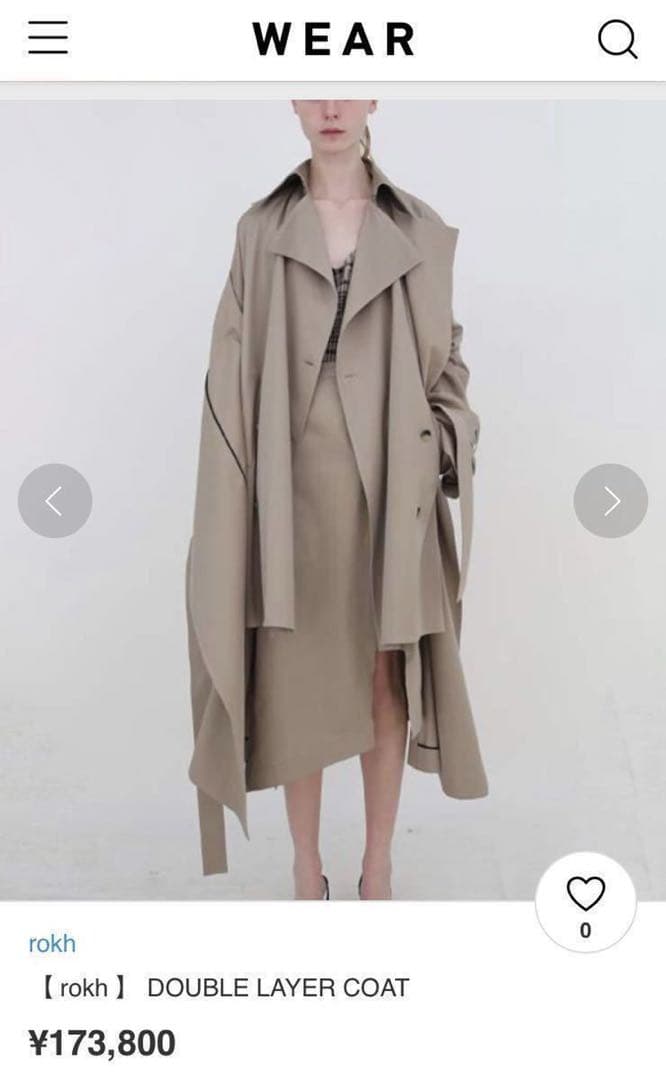Go to WEAR home via logo
This screenshot has width=666, height=1080.
tap(333, 40)
